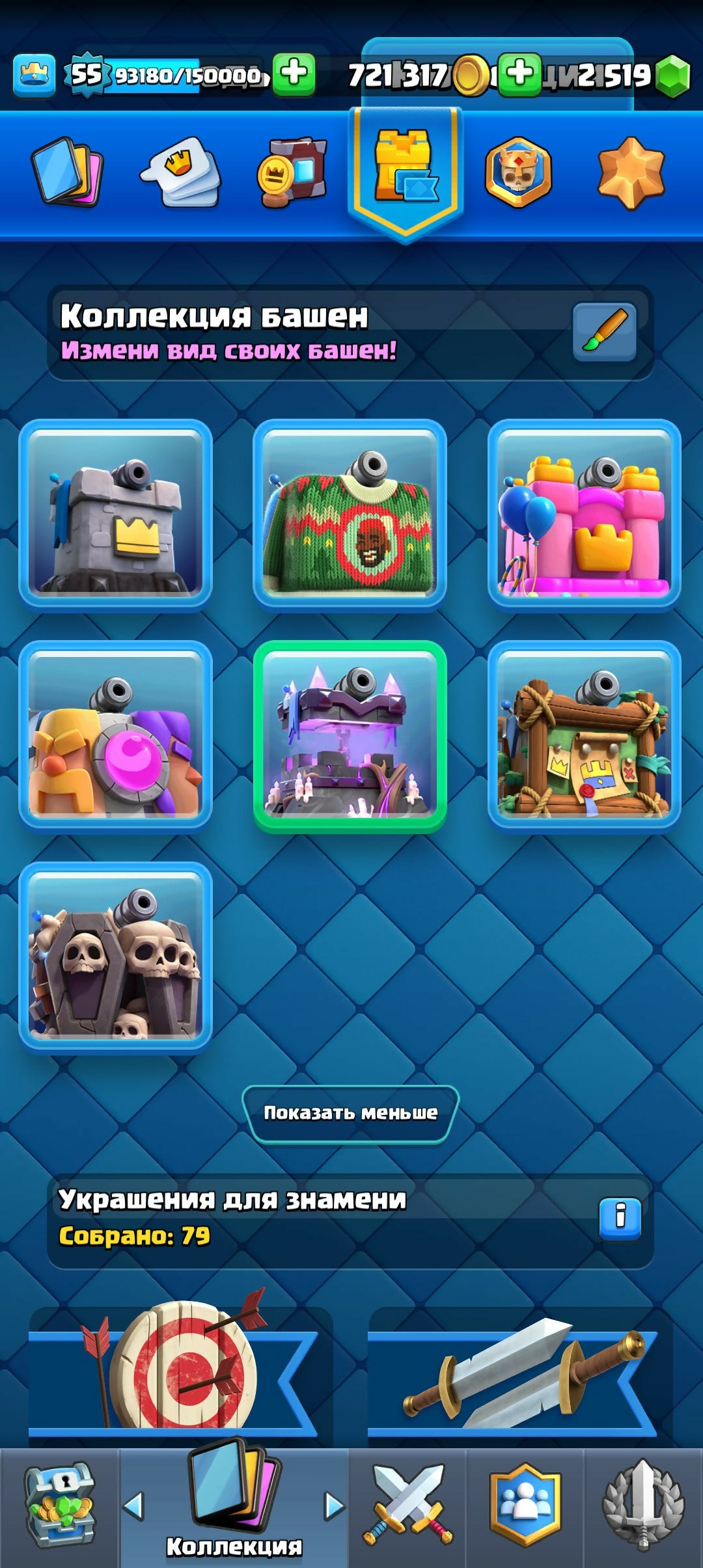Open the banner decorations info icon
703x1568 pixels.
[620, 1217]
